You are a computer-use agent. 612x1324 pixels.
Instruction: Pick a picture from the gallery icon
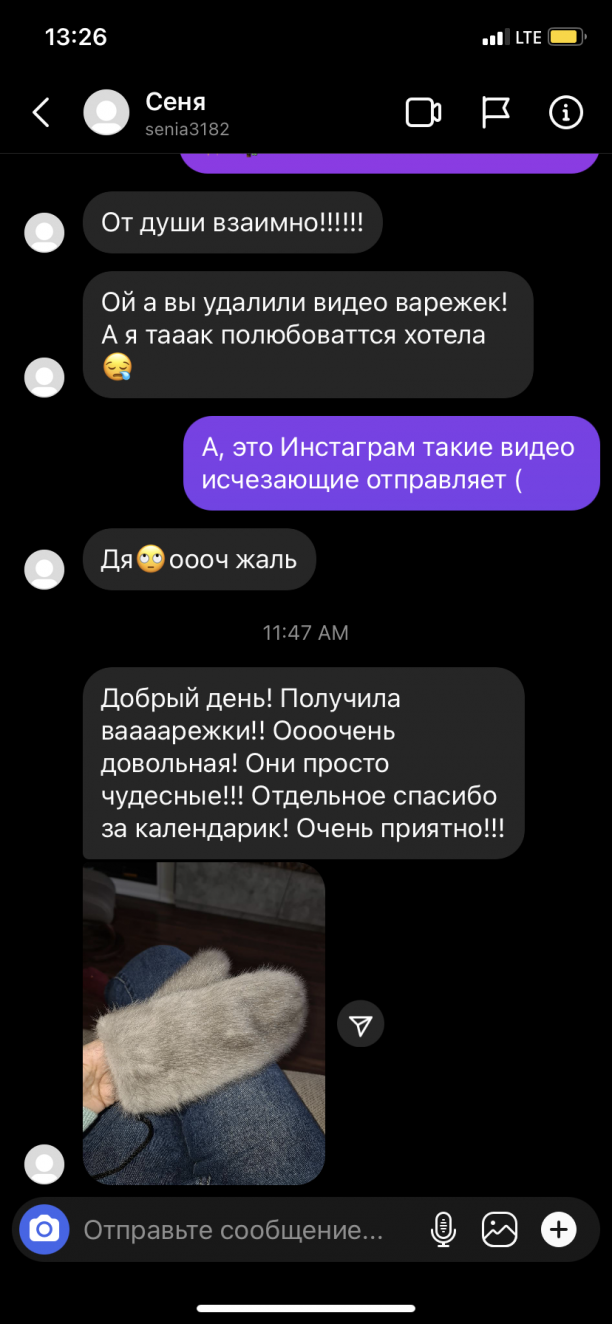[499, 1229]
